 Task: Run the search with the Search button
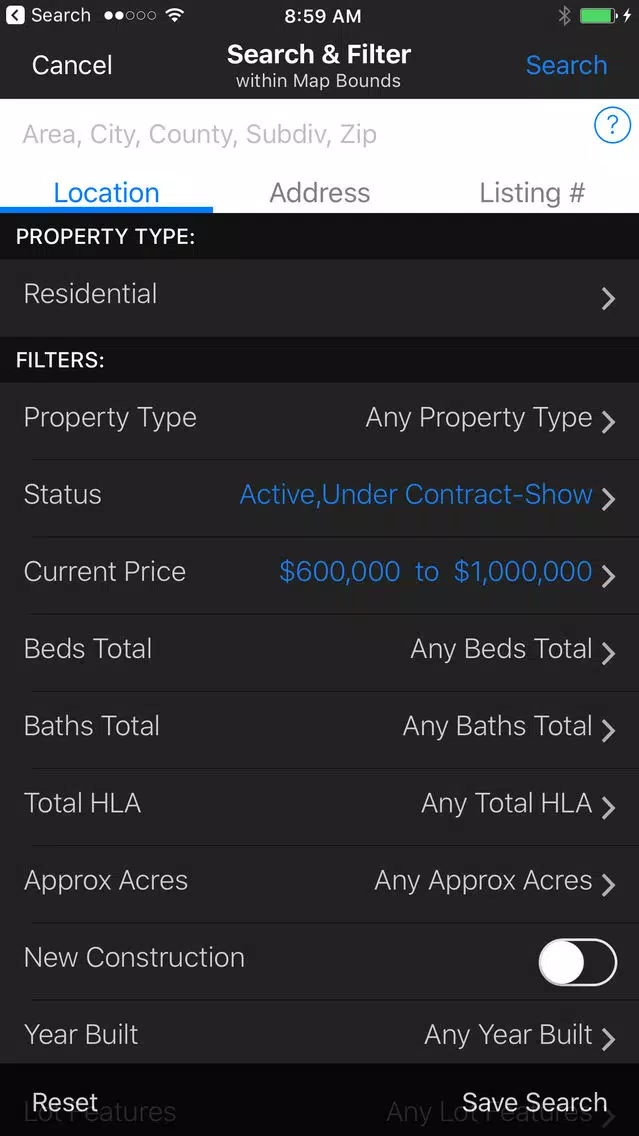(x=566, y=65)
